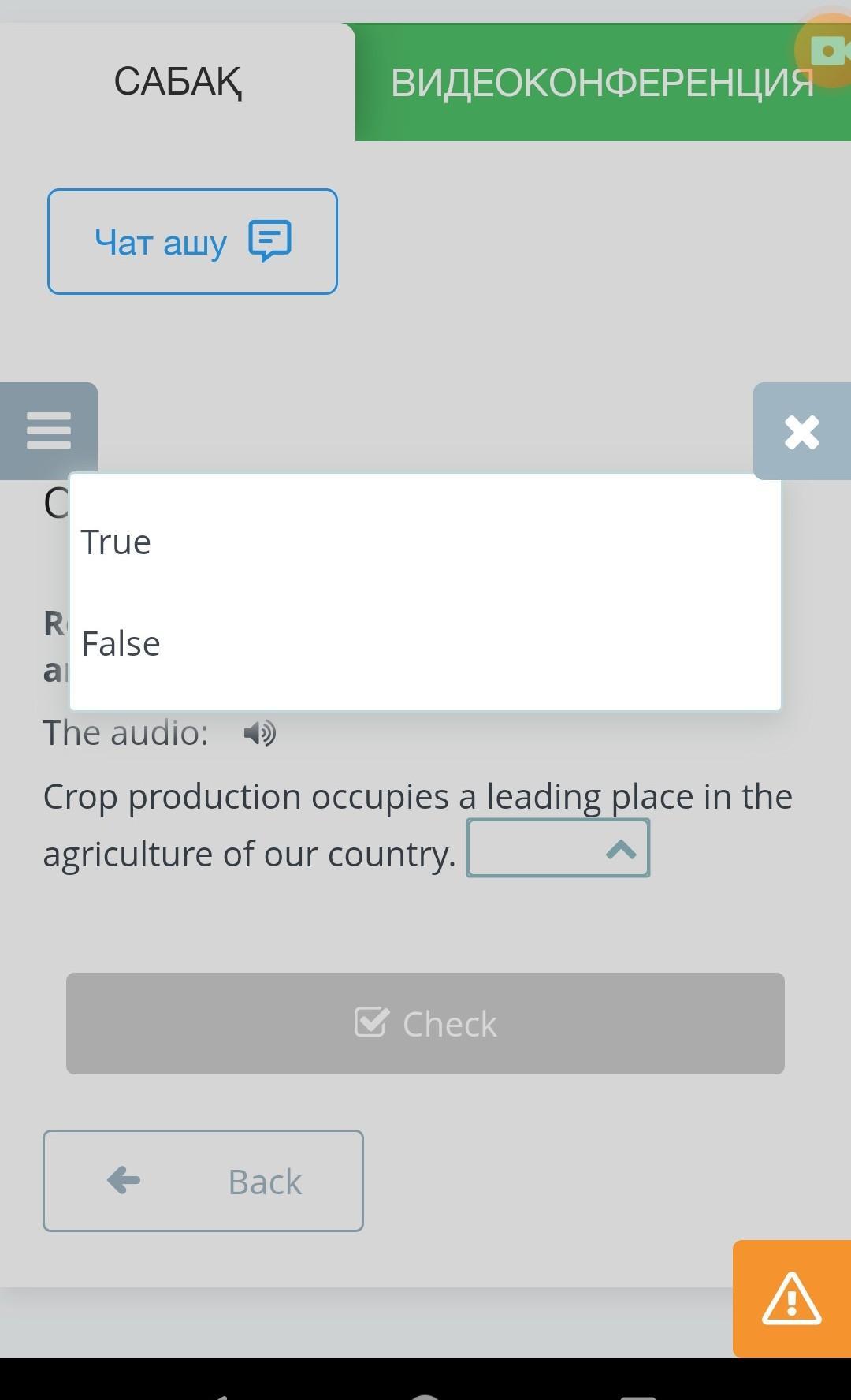Open the orange warning report button
Viewport: 851px width, 1400px height.
click(x=791, y=1298)
